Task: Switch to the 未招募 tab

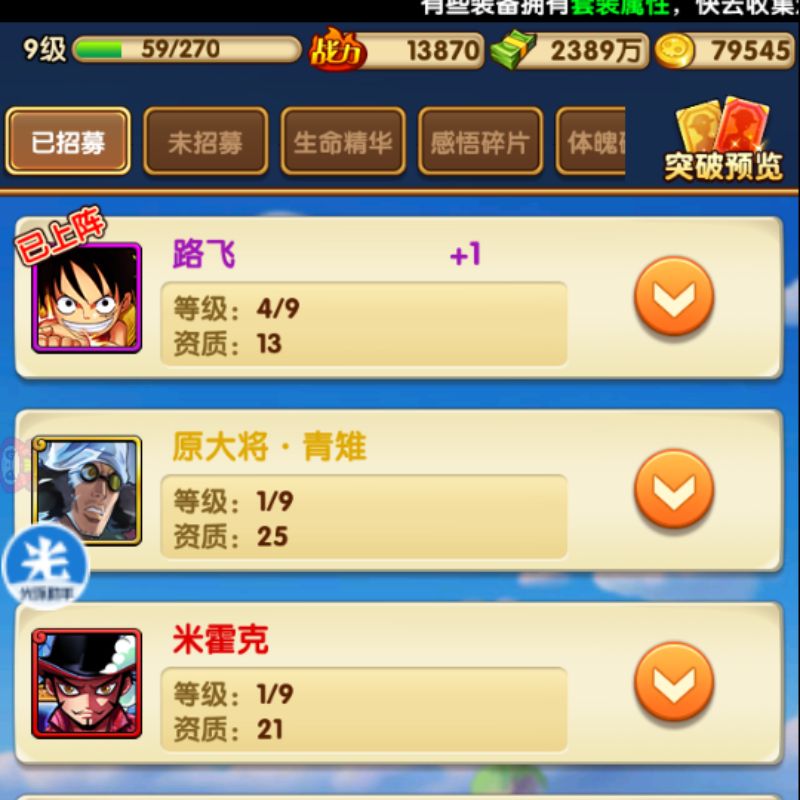Action: click(x=206, y=141)
